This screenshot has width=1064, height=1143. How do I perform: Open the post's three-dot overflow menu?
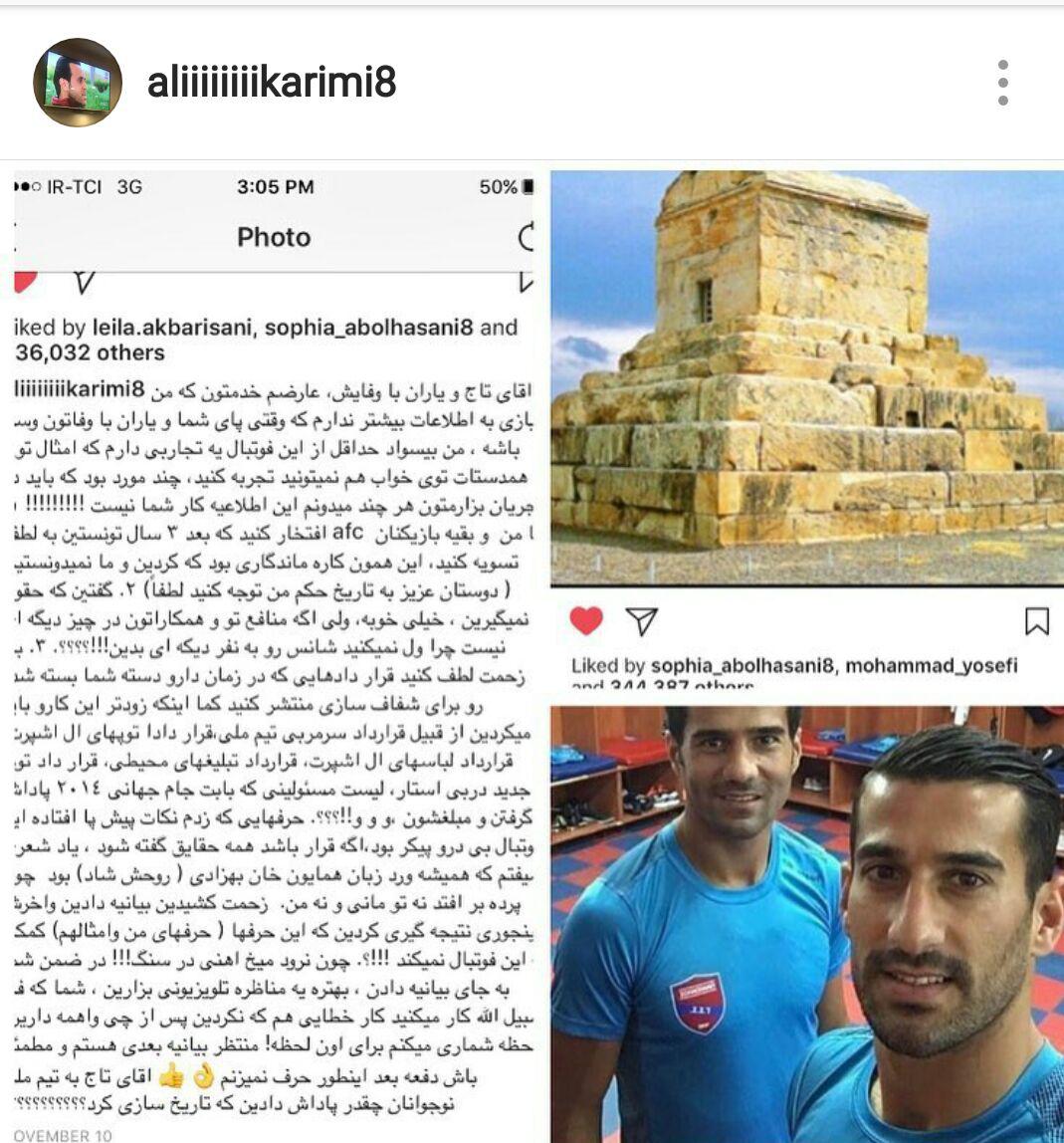(1002, 83)
